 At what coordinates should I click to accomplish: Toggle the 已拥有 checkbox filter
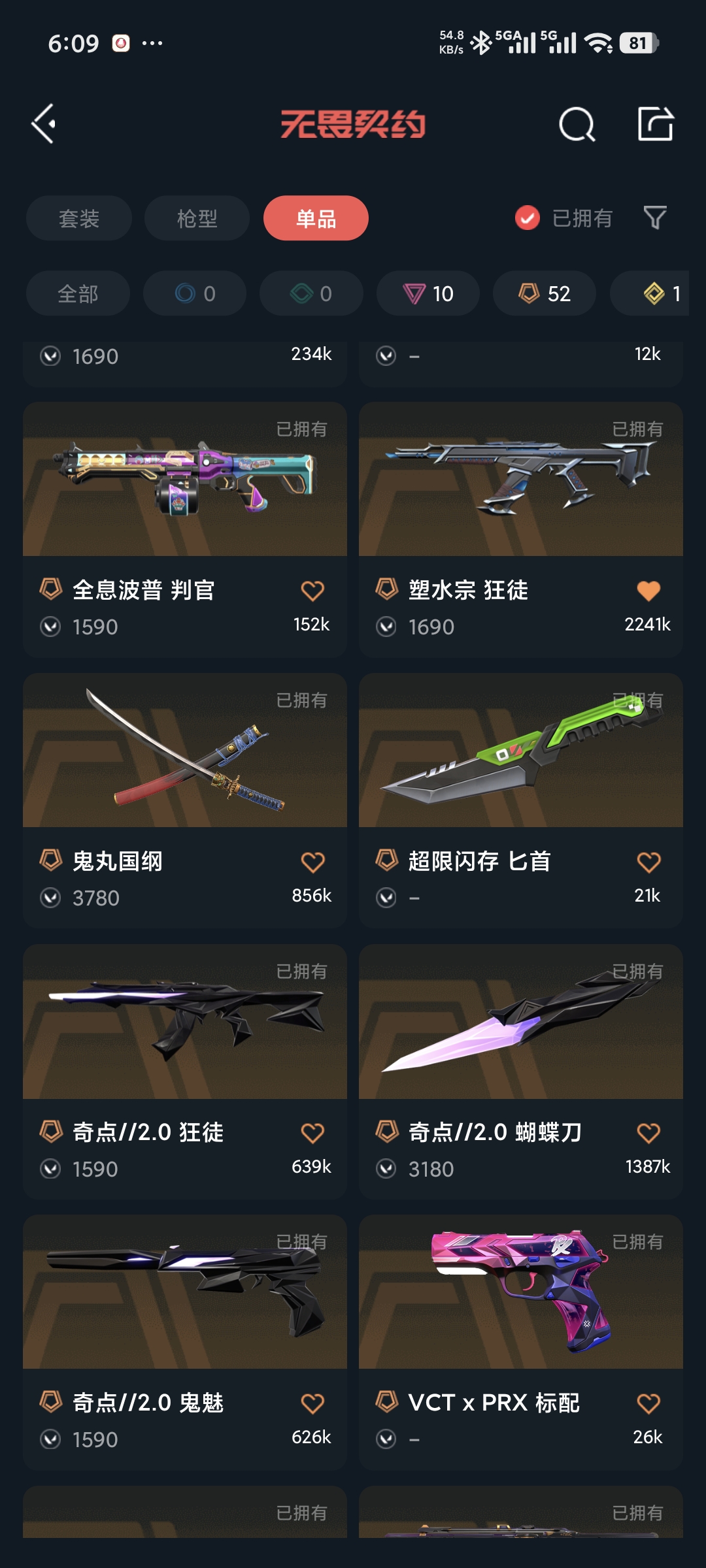tap(527, 218)
